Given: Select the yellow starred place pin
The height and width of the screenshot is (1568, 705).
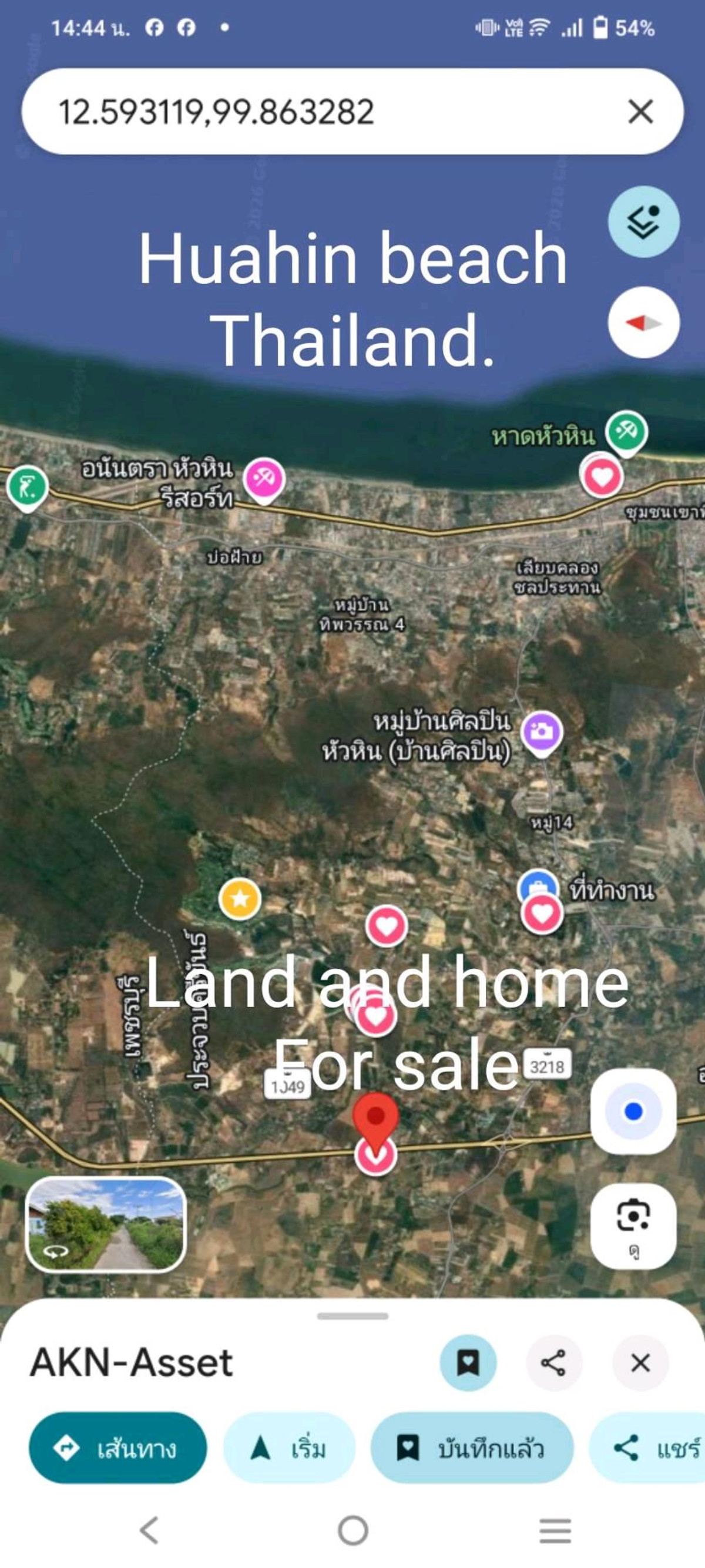Looking at the screenshot, I should (x=240, y=898).
